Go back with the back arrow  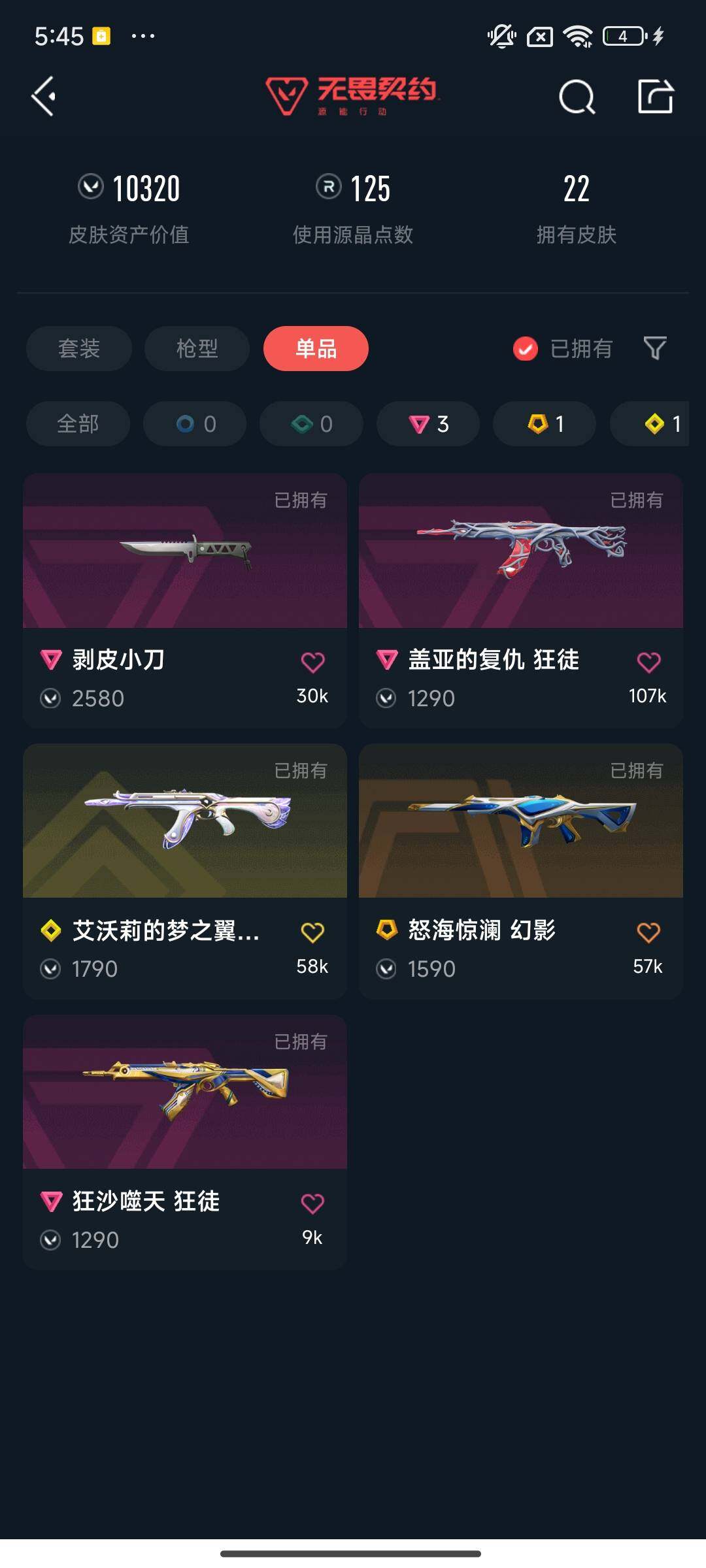[42, 96]
